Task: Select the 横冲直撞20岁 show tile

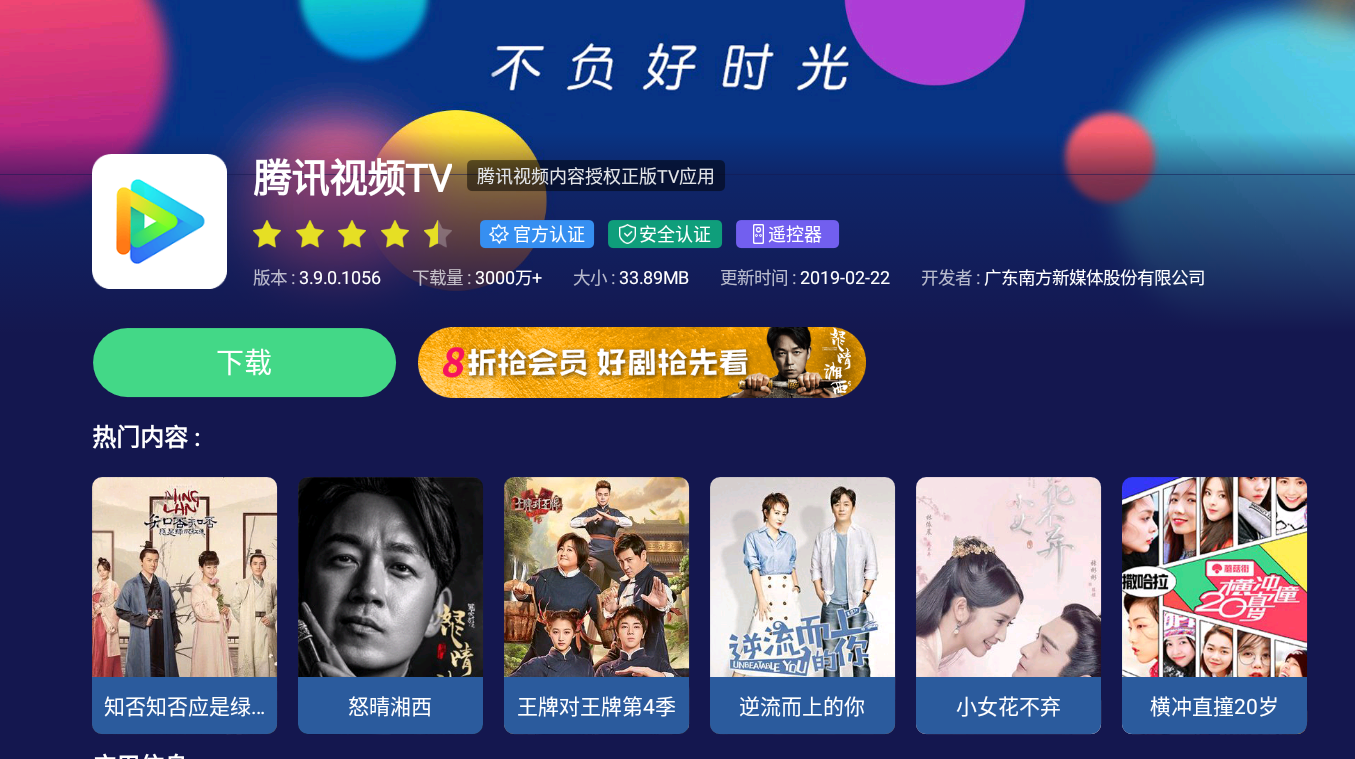Action: (1214, 605)
